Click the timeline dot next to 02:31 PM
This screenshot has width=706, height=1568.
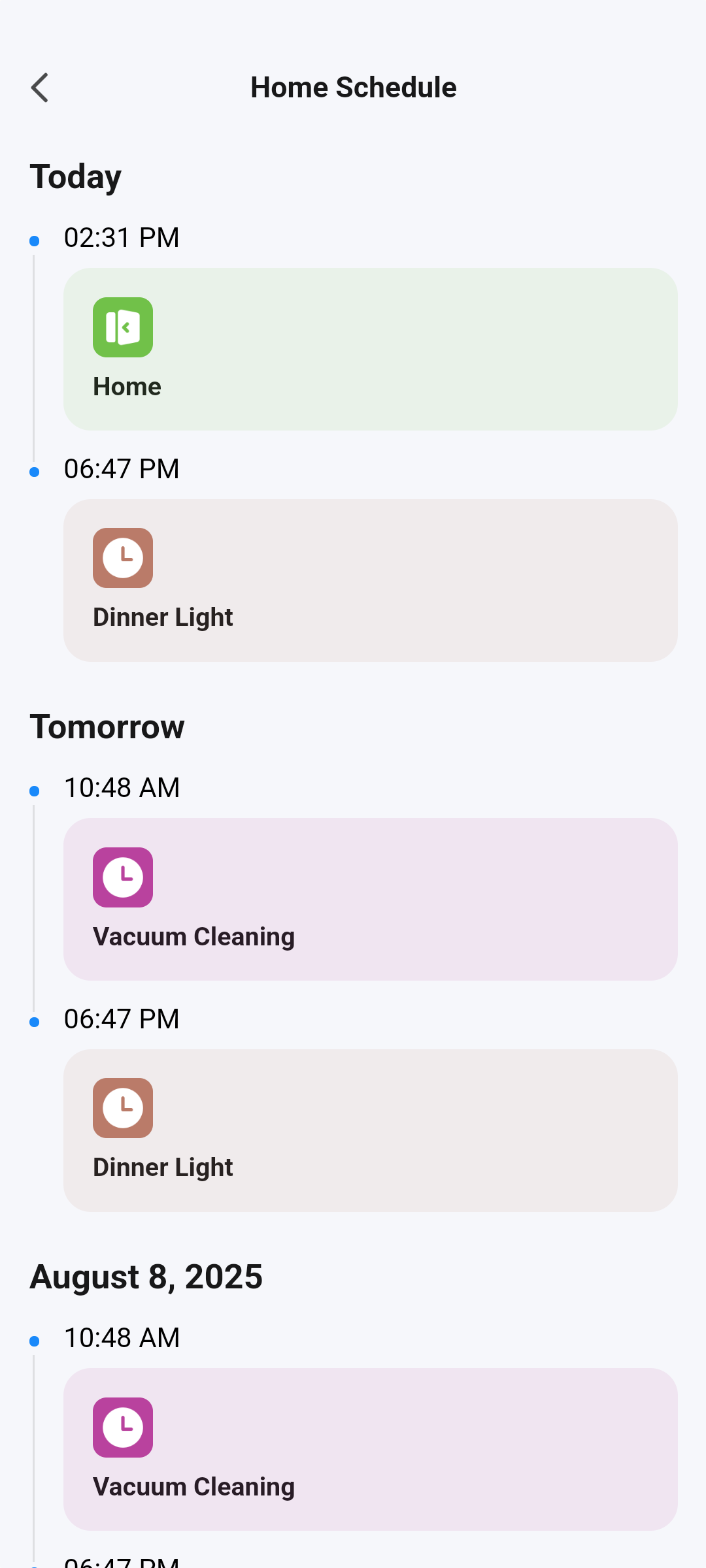pos(35,240)
